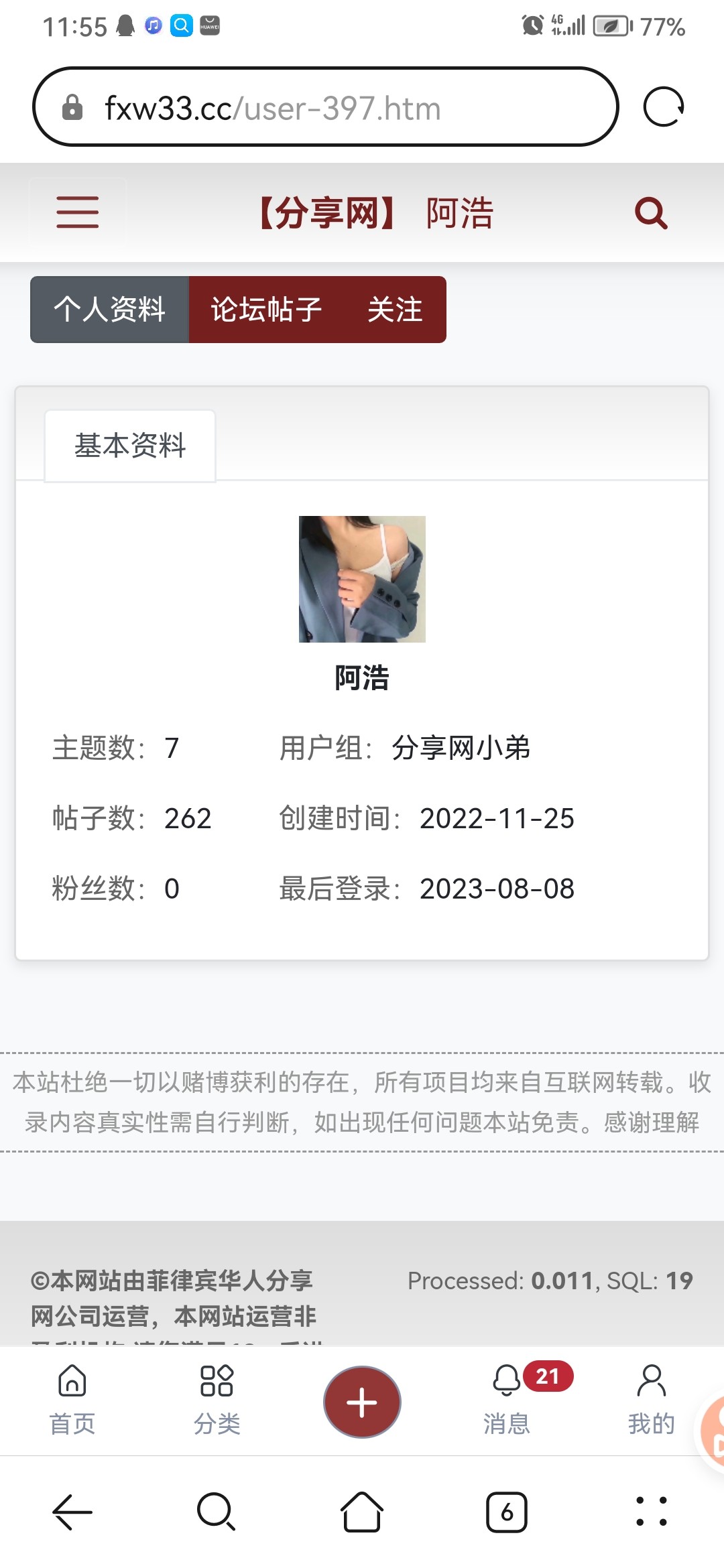Screen dimensions: 724x1568
Task: Switch to the 关注 tab
Action: pos(395,310)
